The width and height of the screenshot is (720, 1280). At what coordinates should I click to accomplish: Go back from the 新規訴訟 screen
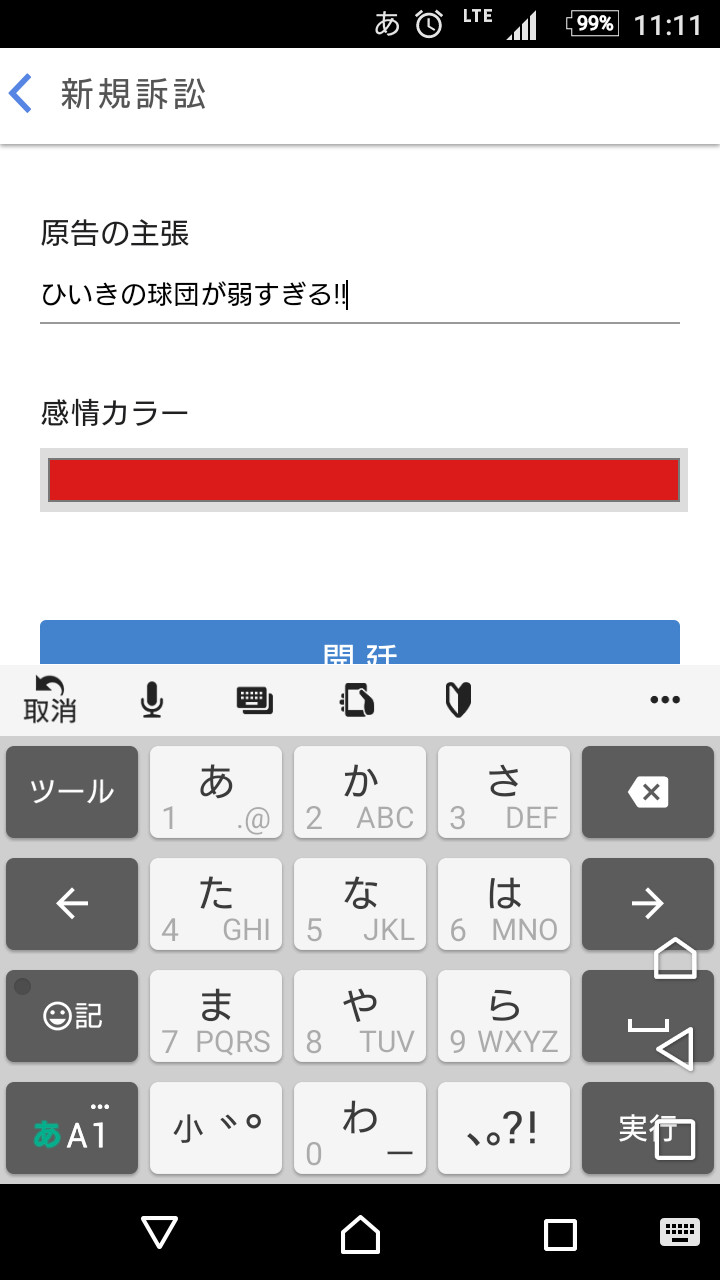(22, 94)
